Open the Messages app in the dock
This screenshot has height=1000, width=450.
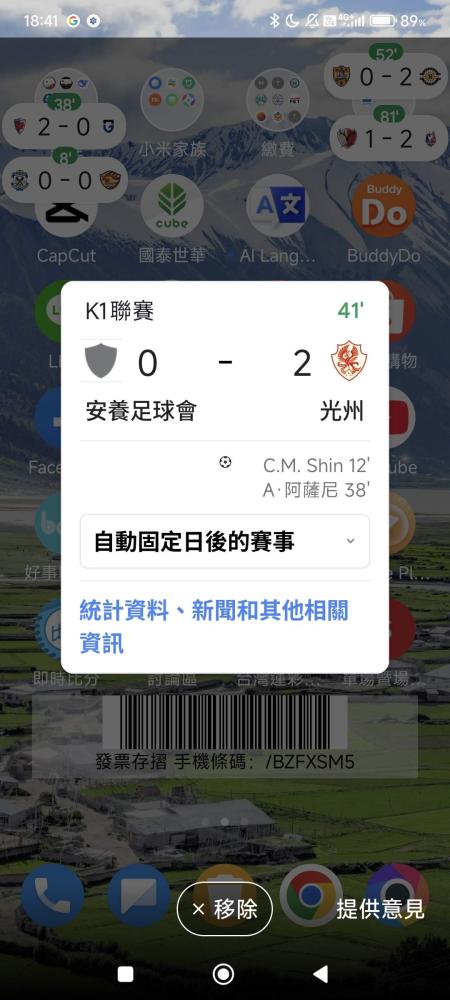(x=138, y=895)
